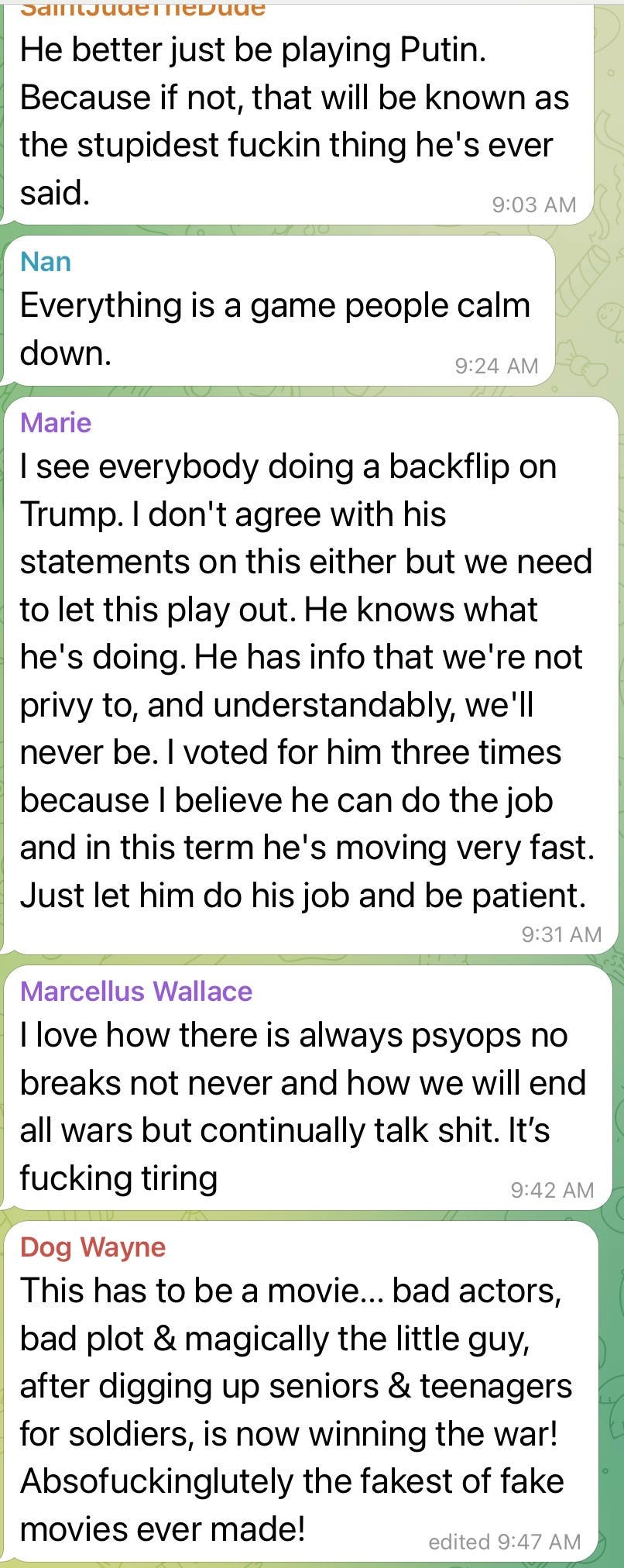624x1568 pixels.
Task: Open Marie's profile from sender name
Action: pos(56,423)
